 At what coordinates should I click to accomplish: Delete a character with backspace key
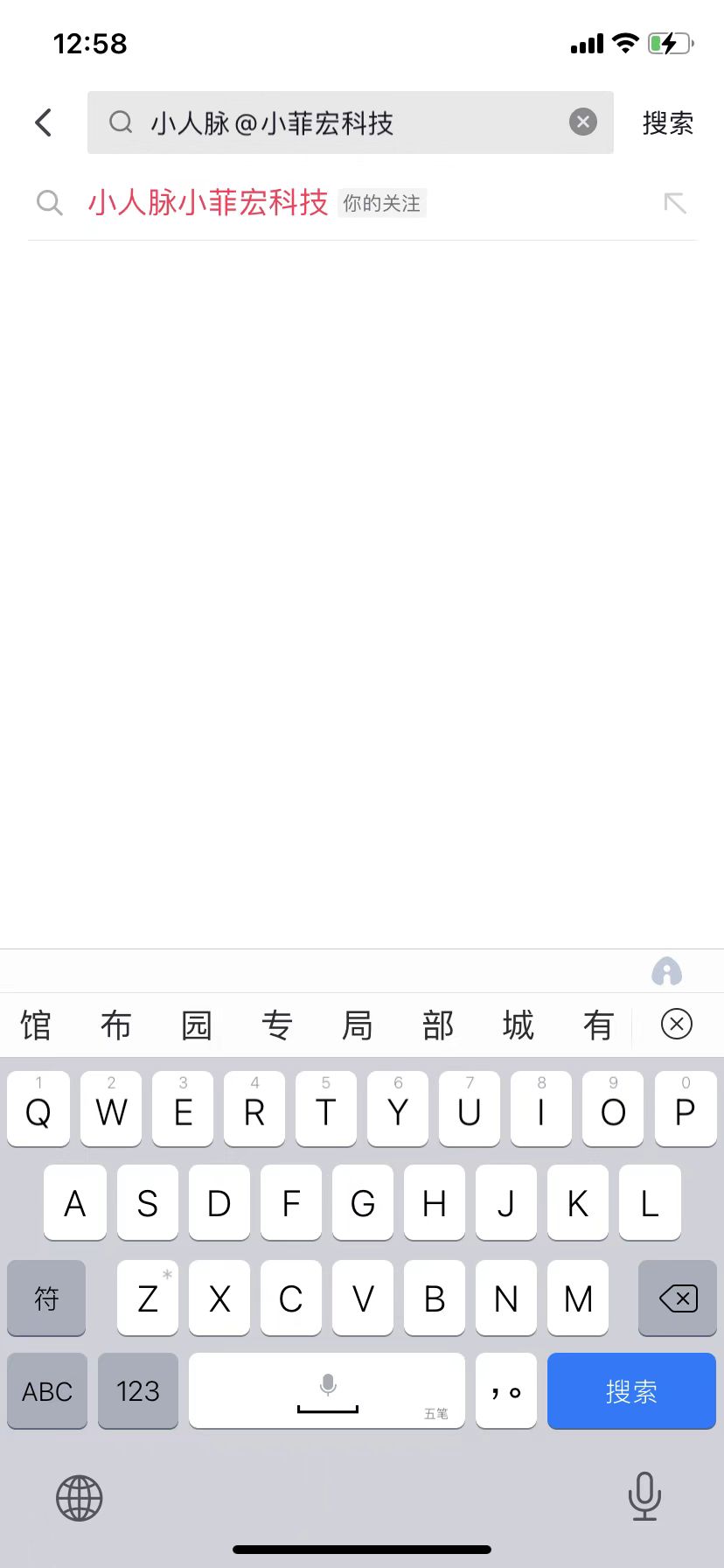[x=678, y=1298]
